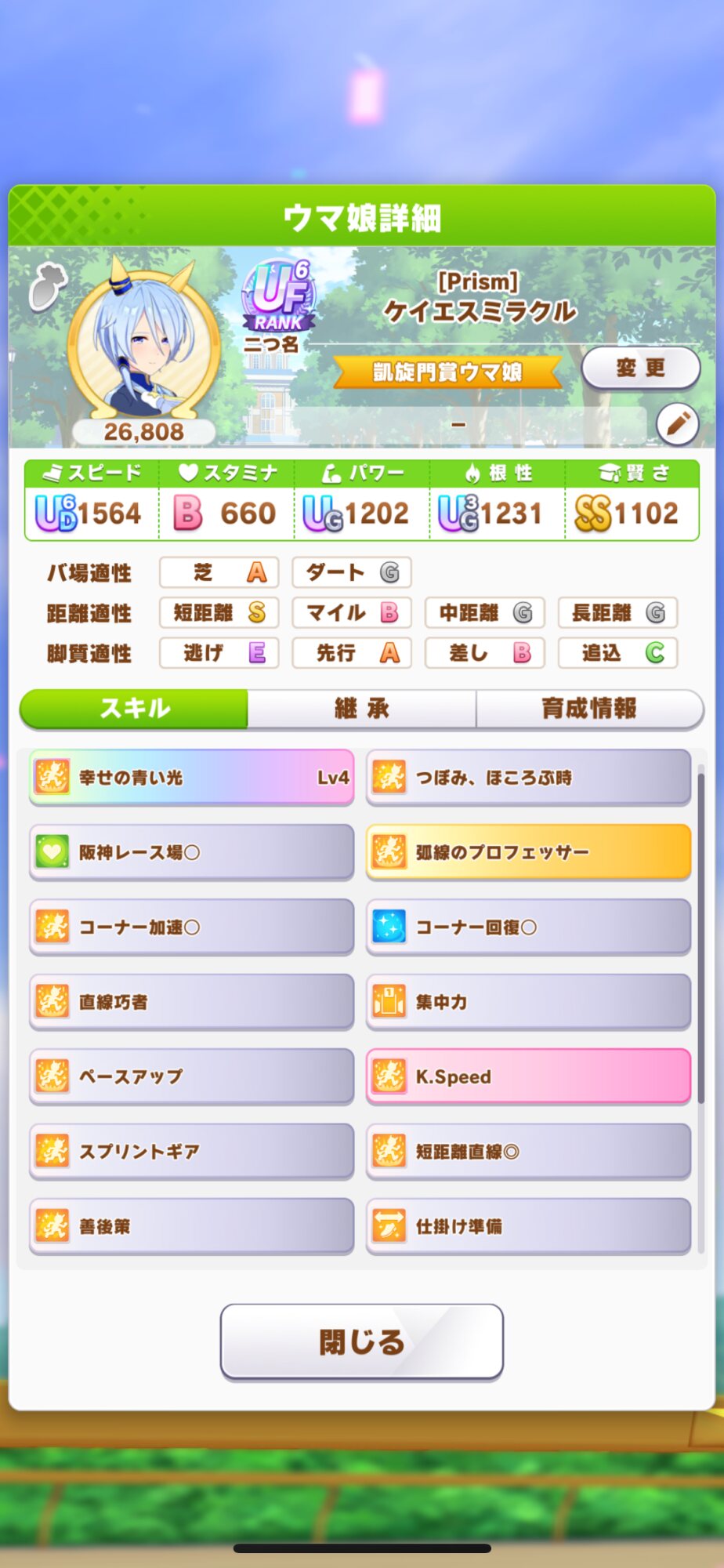
Task: Open skill つぼみ、ほころぶ時
Action: [528, 777]
